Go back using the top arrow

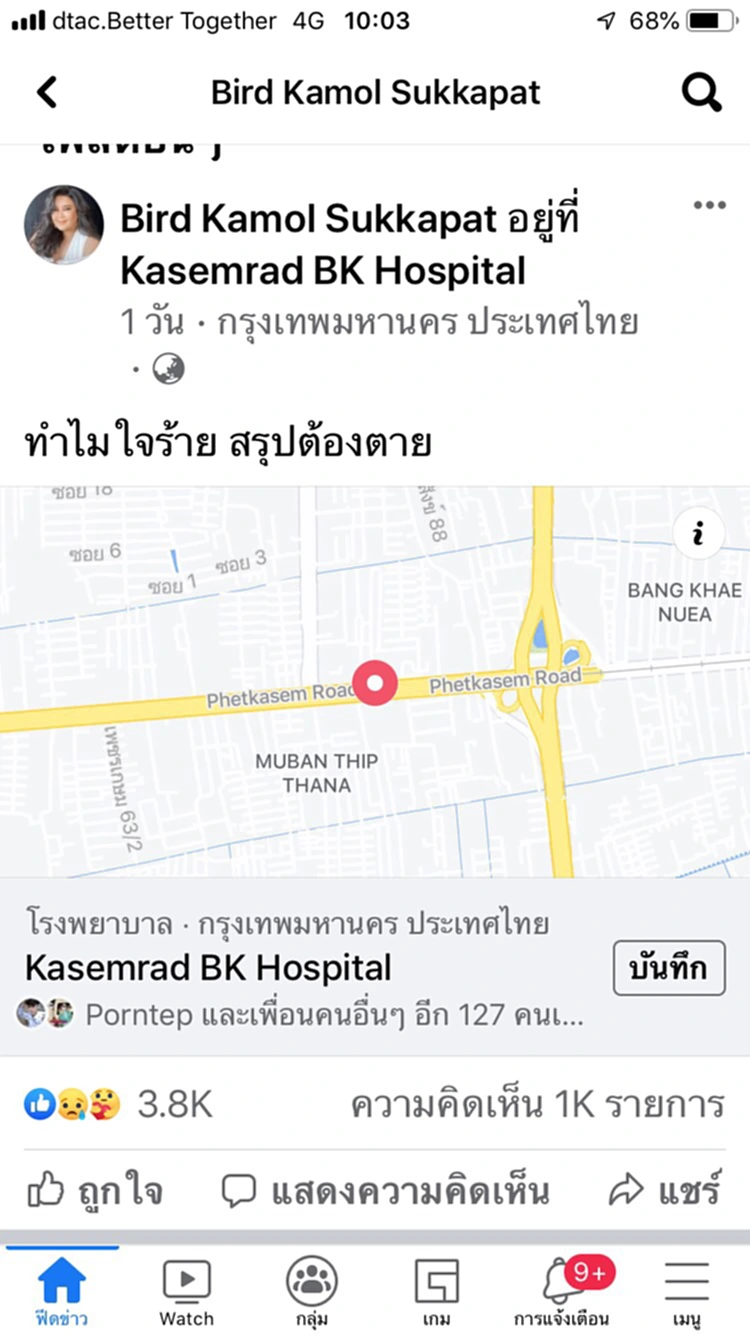[47, 93]
